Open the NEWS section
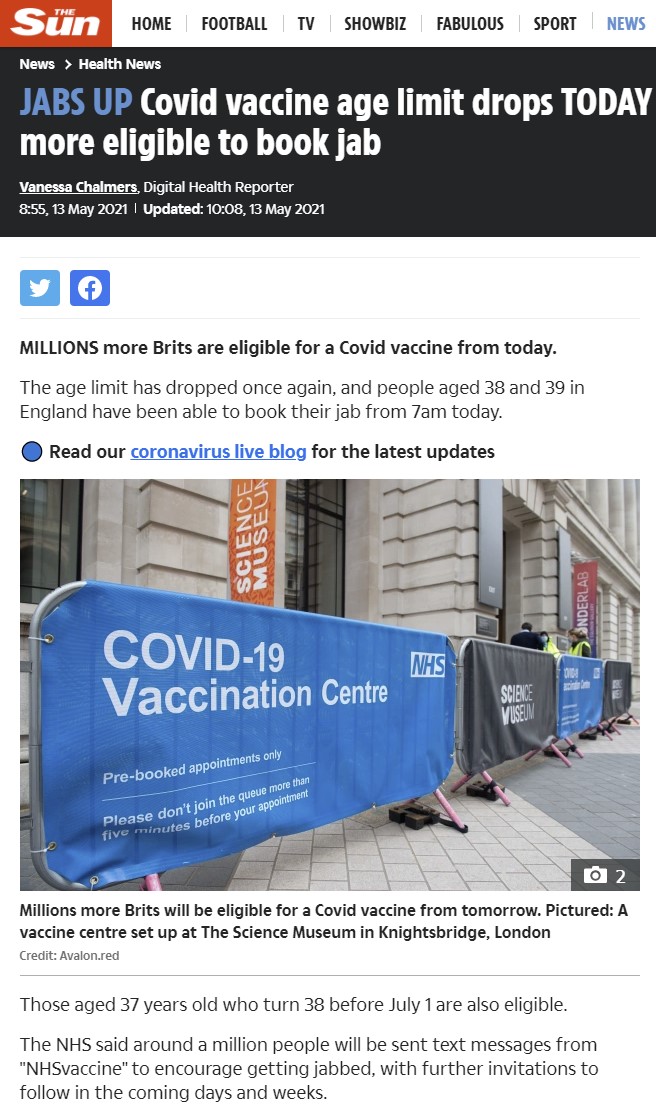The width and height of the screenshot is (656, 1115). click(625, 23)
